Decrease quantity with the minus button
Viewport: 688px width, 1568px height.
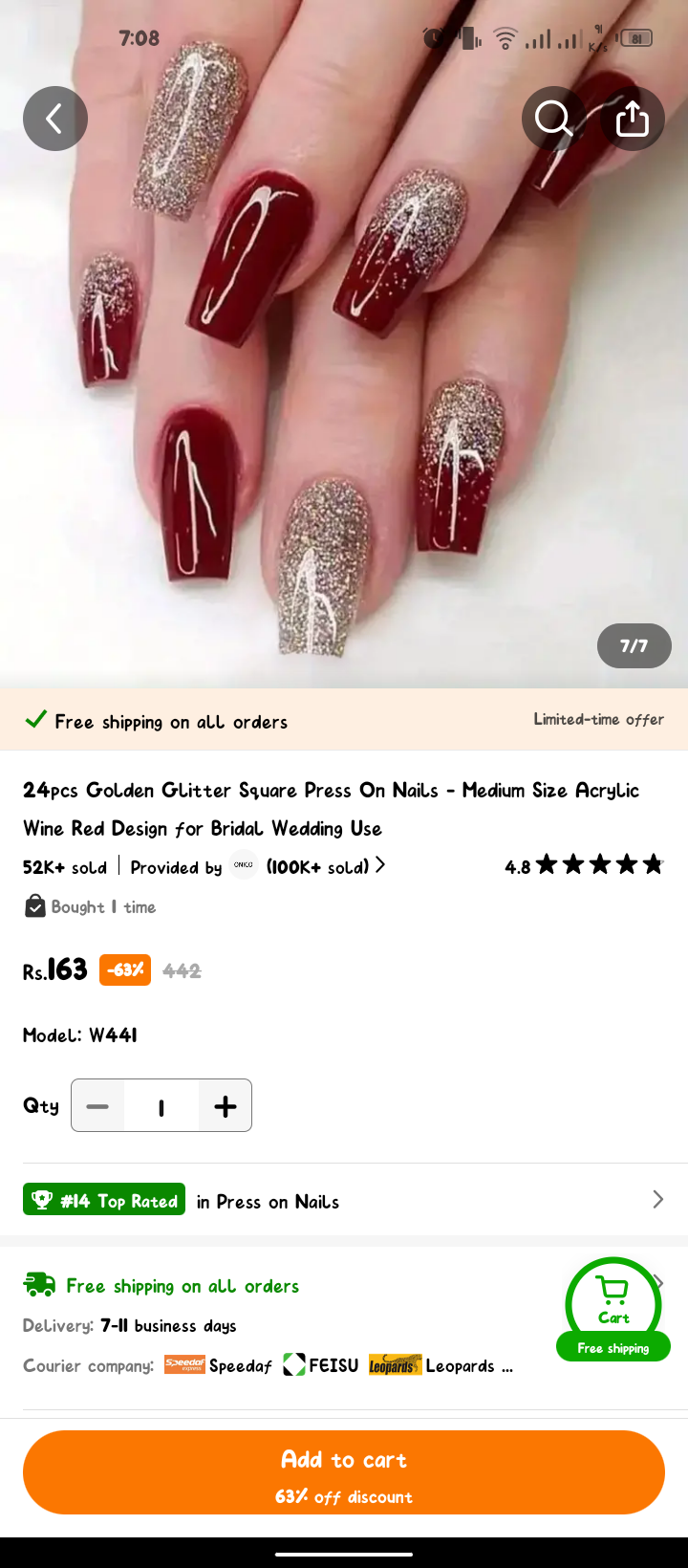click(x=97, y=1106)
